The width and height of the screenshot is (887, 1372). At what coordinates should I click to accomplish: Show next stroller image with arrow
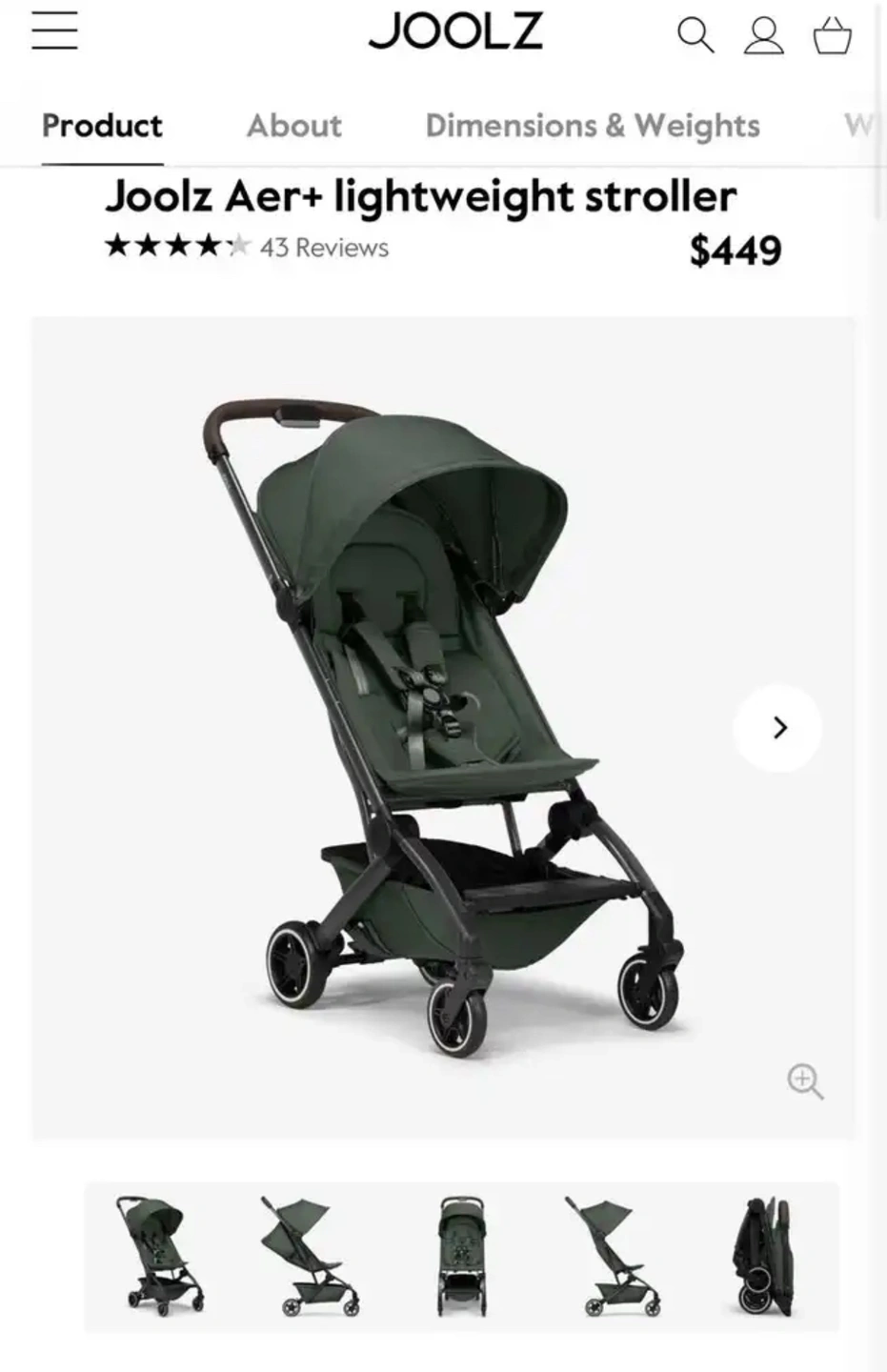tap(778, 728)
